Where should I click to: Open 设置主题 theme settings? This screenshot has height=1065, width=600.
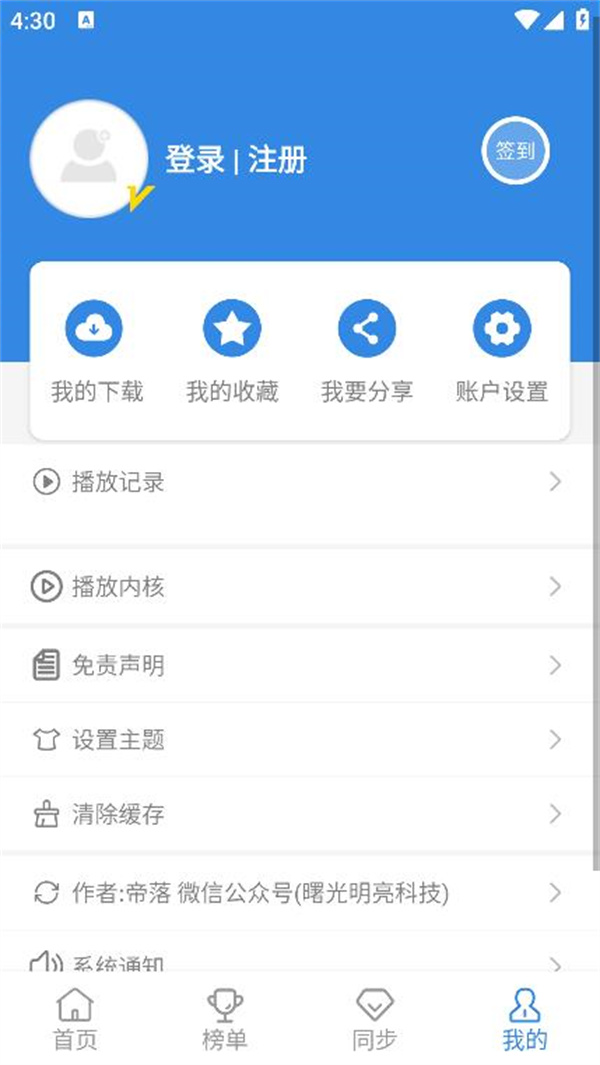coord(300,740)
